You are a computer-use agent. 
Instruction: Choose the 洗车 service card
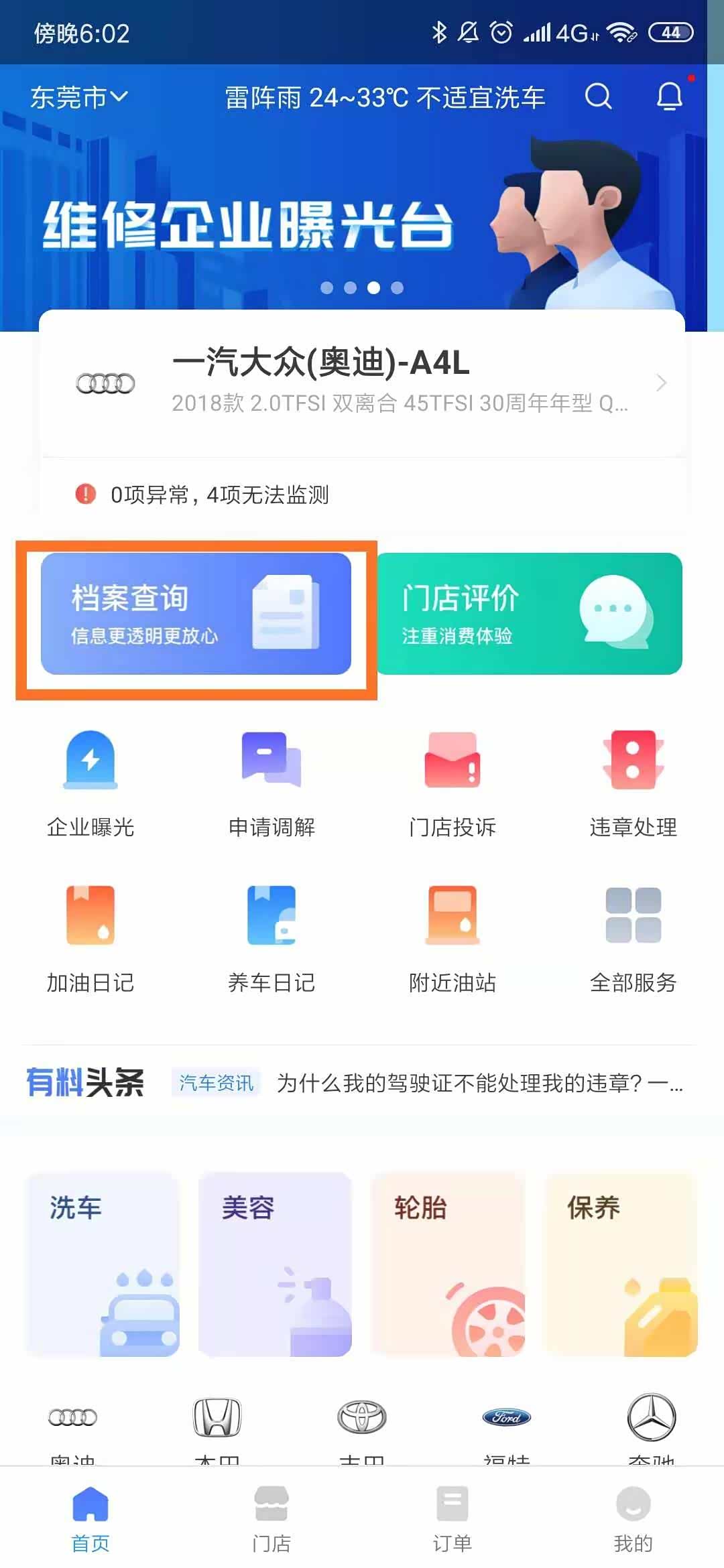click(103, 1264)
